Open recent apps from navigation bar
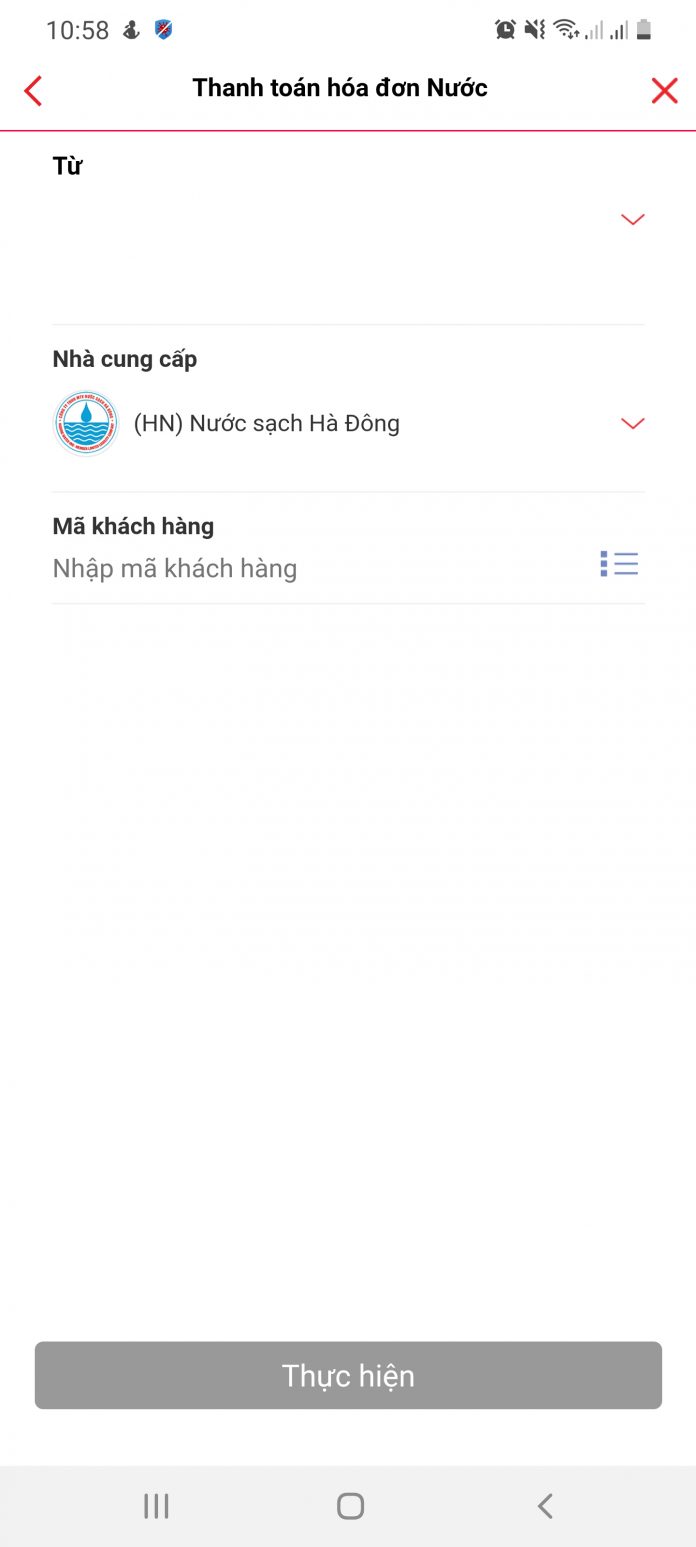Viewport: 696px width, 1547px height. [156, 1506]
